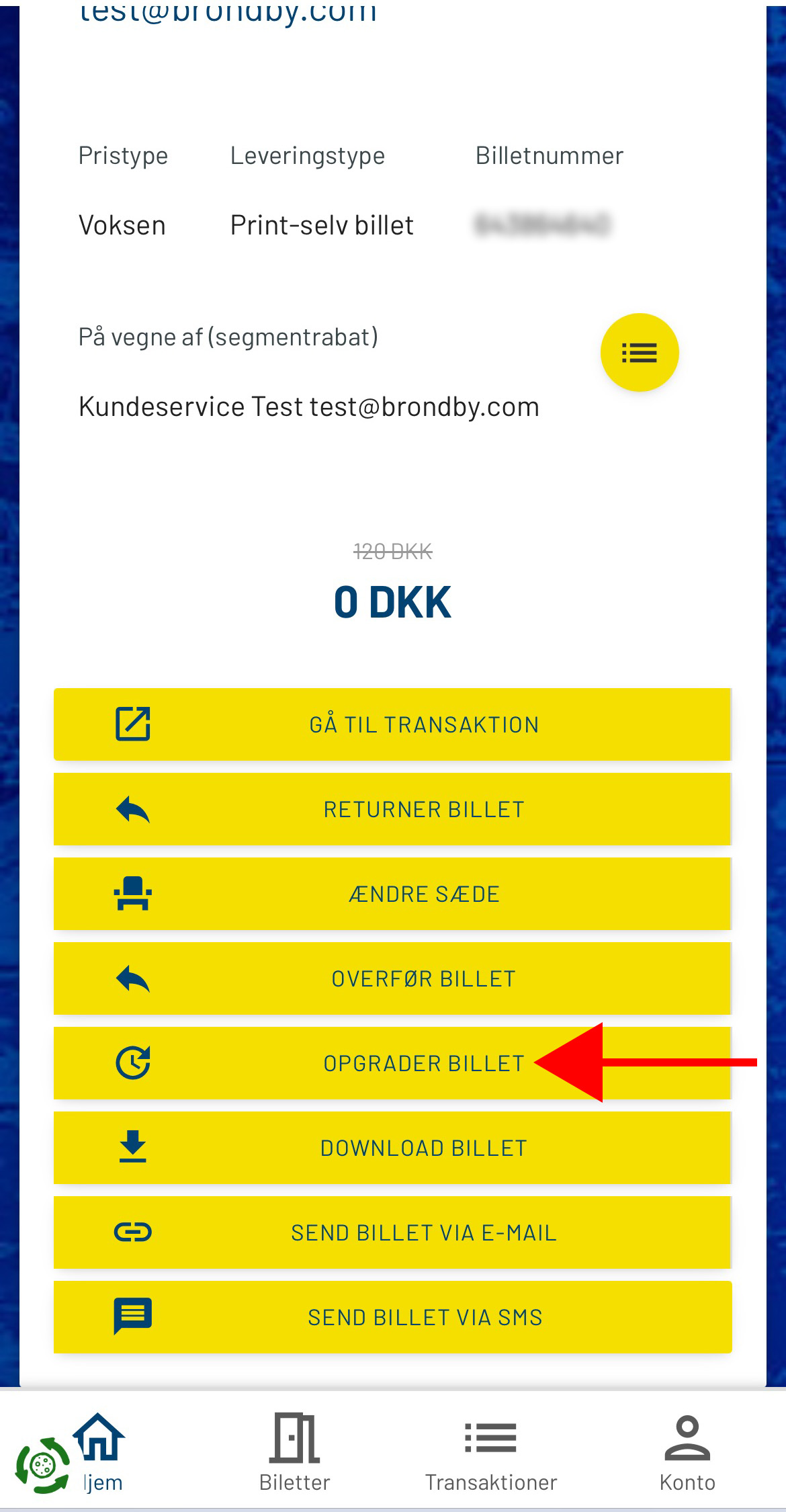Select Returner billet
Screen dimensions: 786x1512
click(x=392, y=809)
